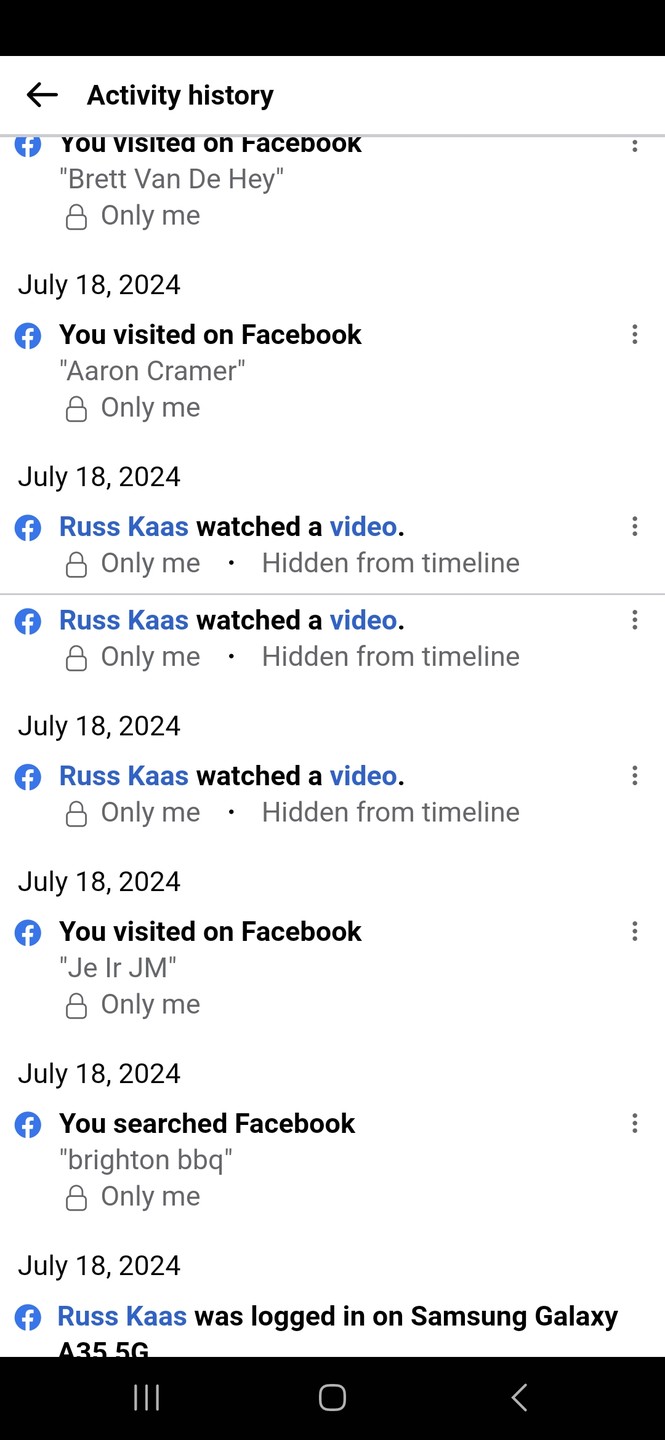Open the Aaron Cramer visited entry
665x1440 pixels.
(210, 352)
